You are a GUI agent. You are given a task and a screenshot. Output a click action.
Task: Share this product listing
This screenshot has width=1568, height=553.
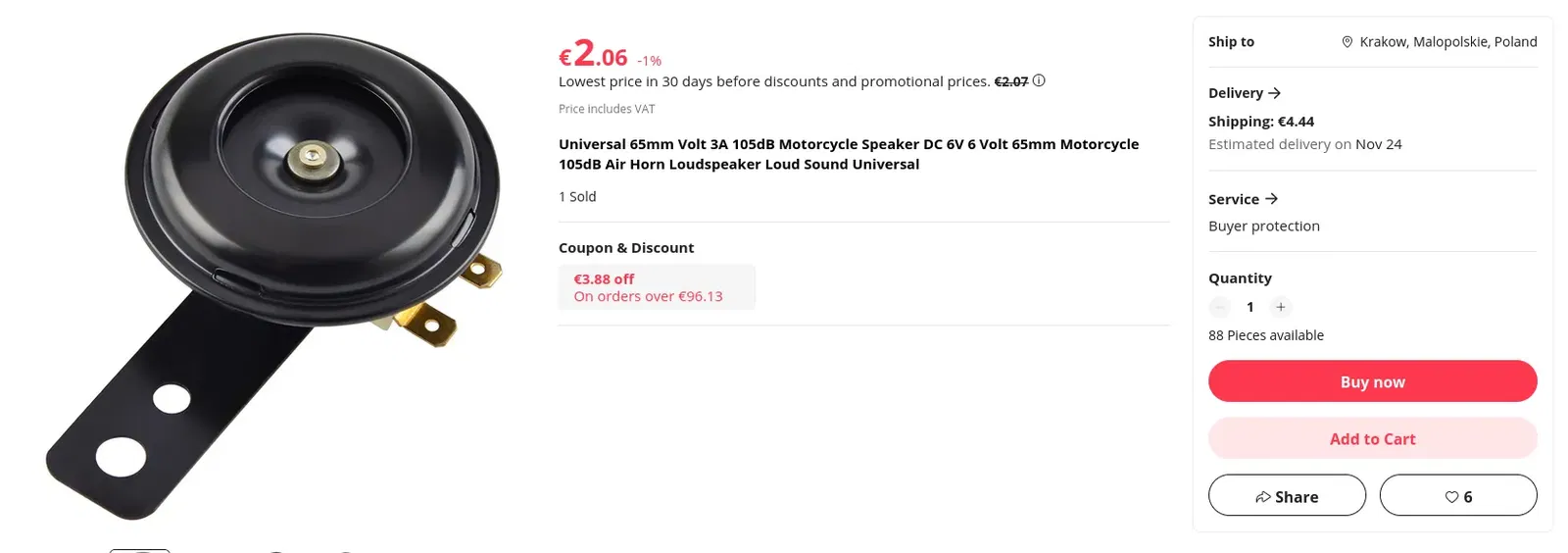tap(1287, 496)
